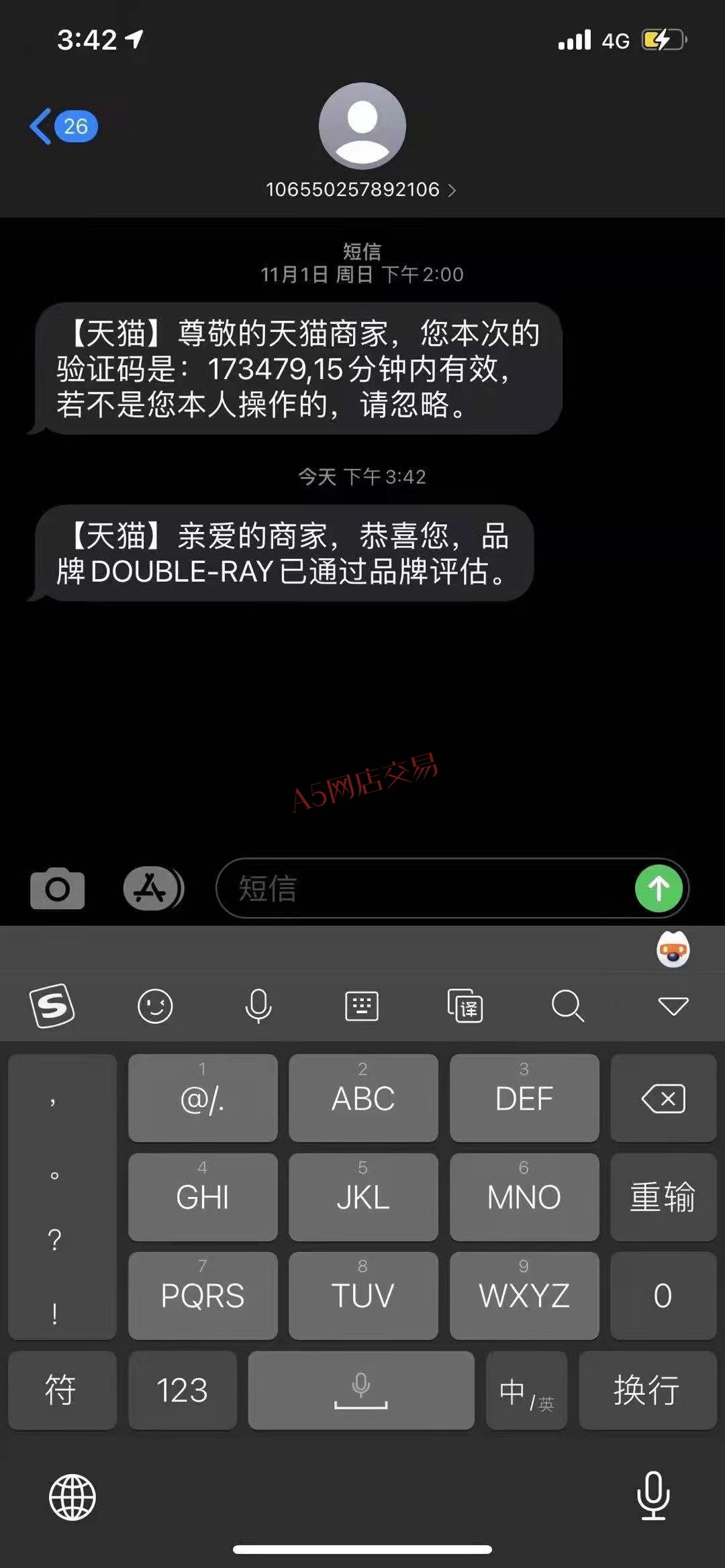725x1568 pixels.
Task: Tap the 换行 return key
Action: (647, 1390)
